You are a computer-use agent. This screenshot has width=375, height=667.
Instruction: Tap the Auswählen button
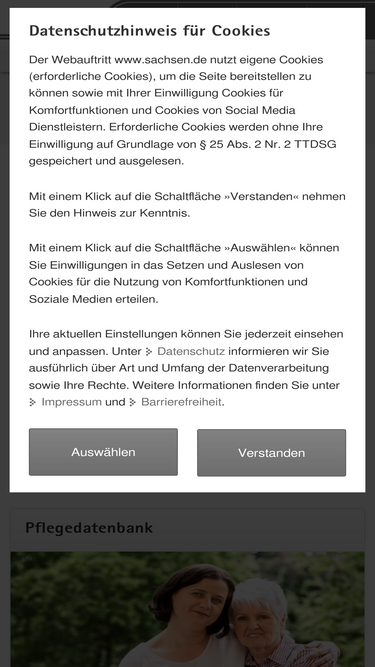point(103,452)
